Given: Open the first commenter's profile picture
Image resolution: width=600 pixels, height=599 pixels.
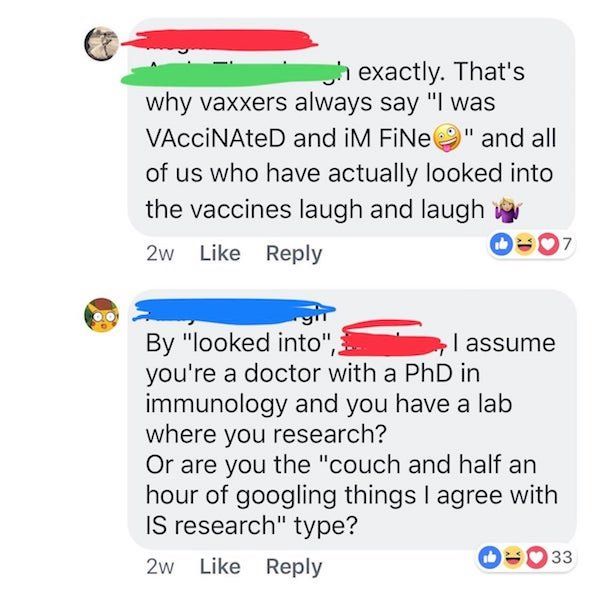Looking at the screenshot, I should (102, 44).
